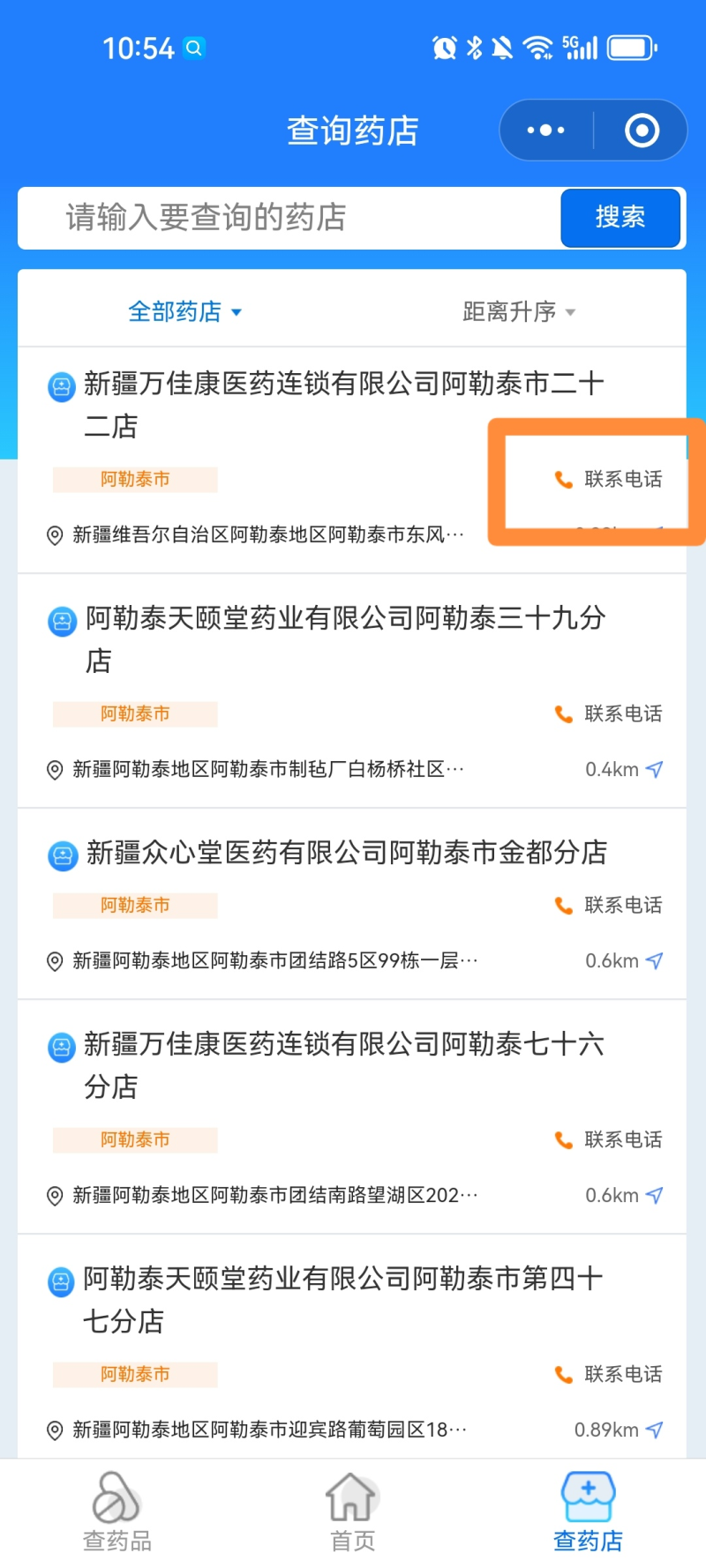The width and height of the screenshot is (706, 1568).
Task: Go to the 首页 tab
Action: 352,1512
